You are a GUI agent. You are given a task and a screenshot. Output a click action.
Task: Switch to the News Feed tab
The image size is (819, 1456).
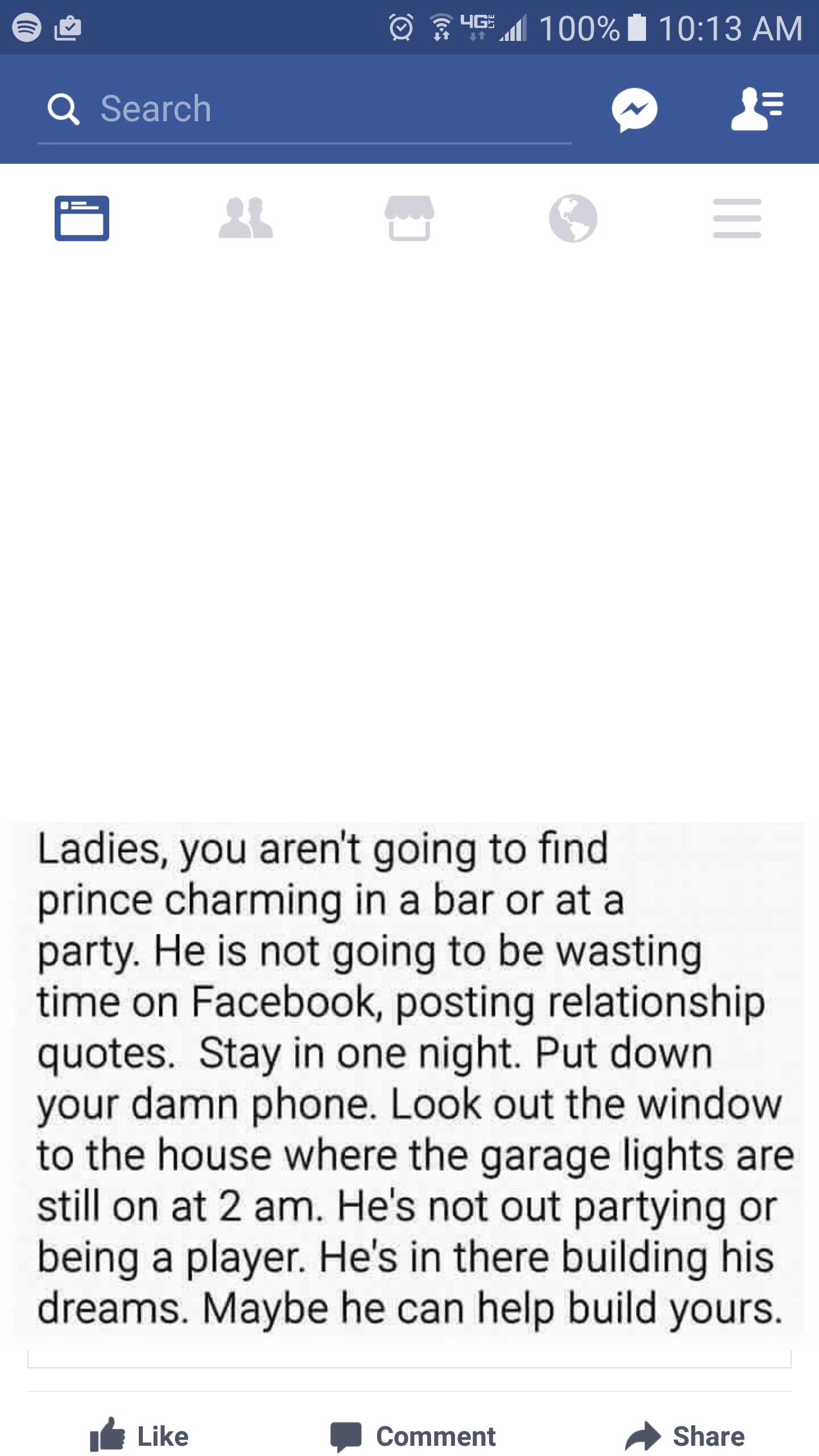(82, 218)
